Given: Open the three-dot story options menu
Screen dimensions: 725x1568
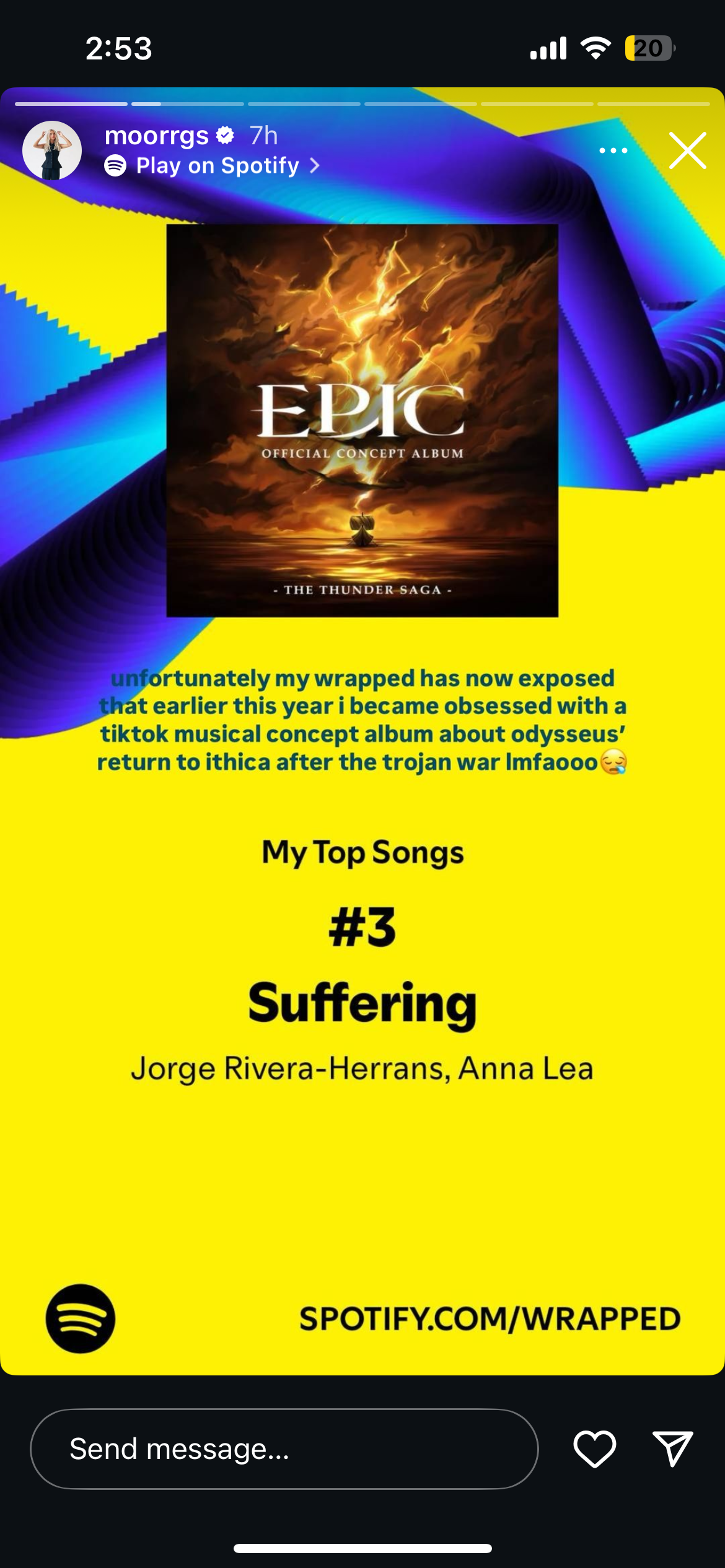Looking at the screenshot, I should point(613,150).
